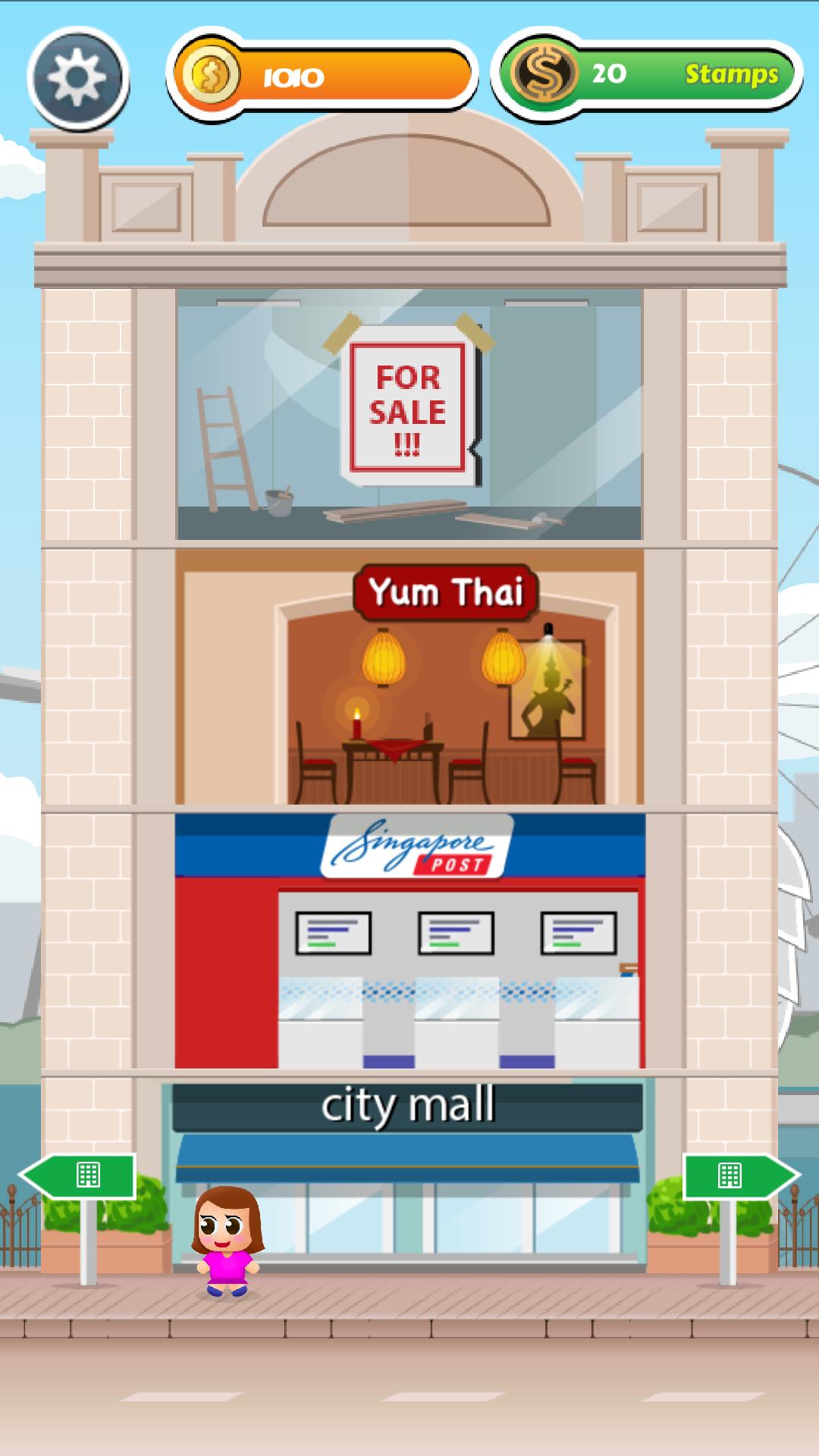Select the For Sale empty shop floor
The image size is (819, 1456).
point(409,414)
